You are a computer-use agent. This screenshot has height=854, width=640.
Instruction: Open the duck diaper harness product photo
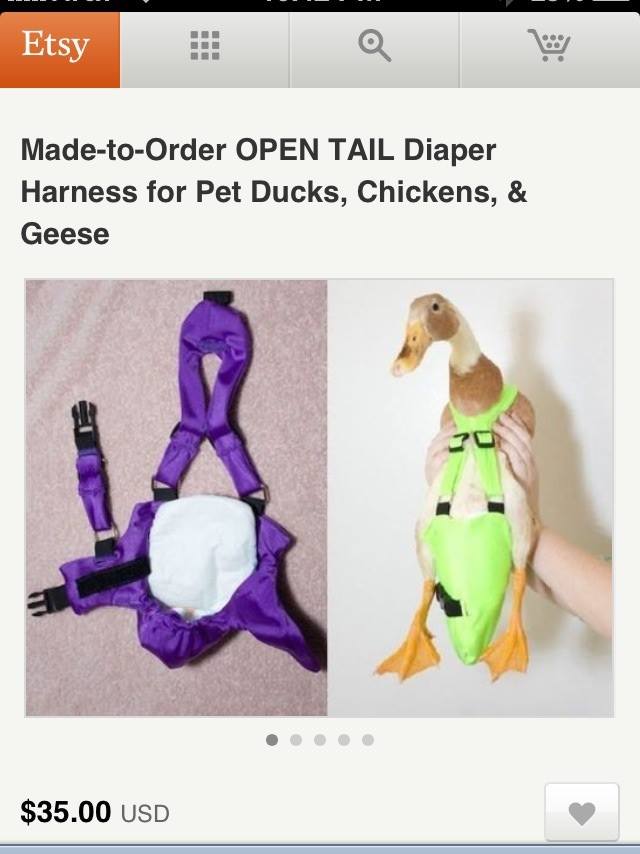pyautogui.click(x=319, y=497)
